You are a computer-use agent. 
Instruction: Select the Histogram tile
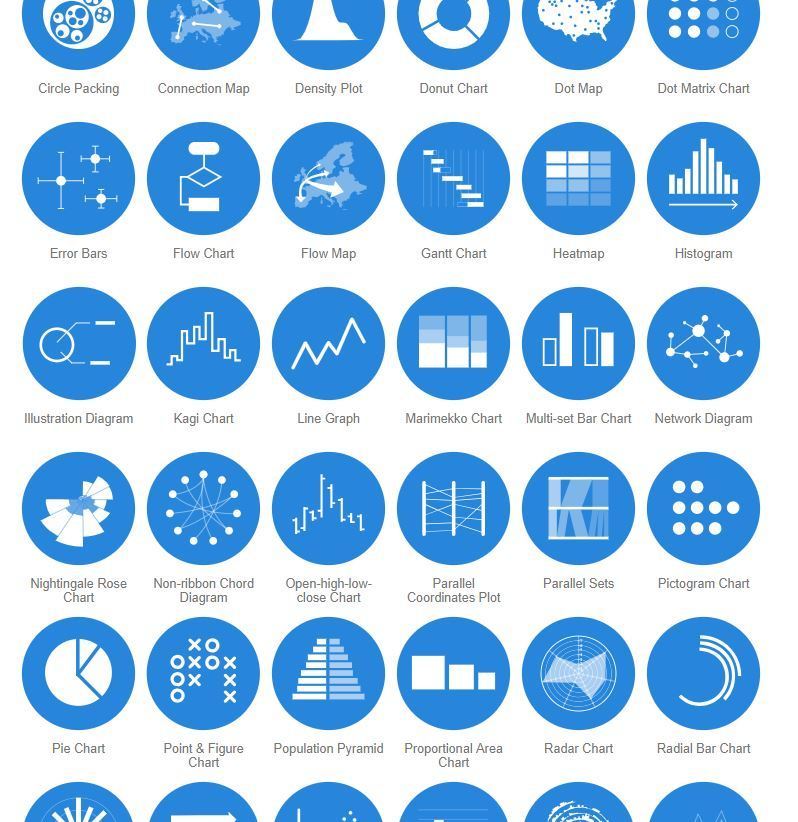[703, 179]
